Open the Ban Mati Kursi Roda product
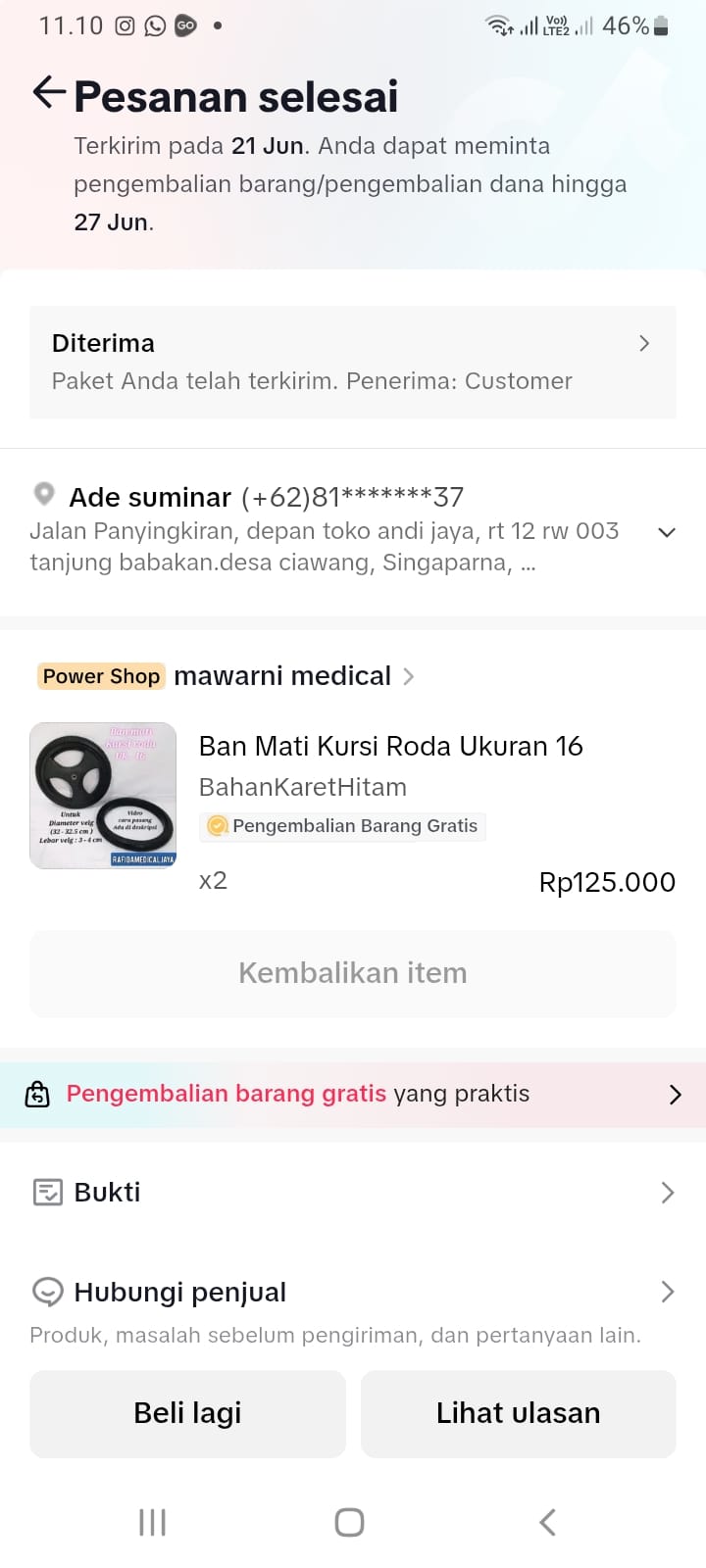This screenshot has height=1568, width=706. 390,747
